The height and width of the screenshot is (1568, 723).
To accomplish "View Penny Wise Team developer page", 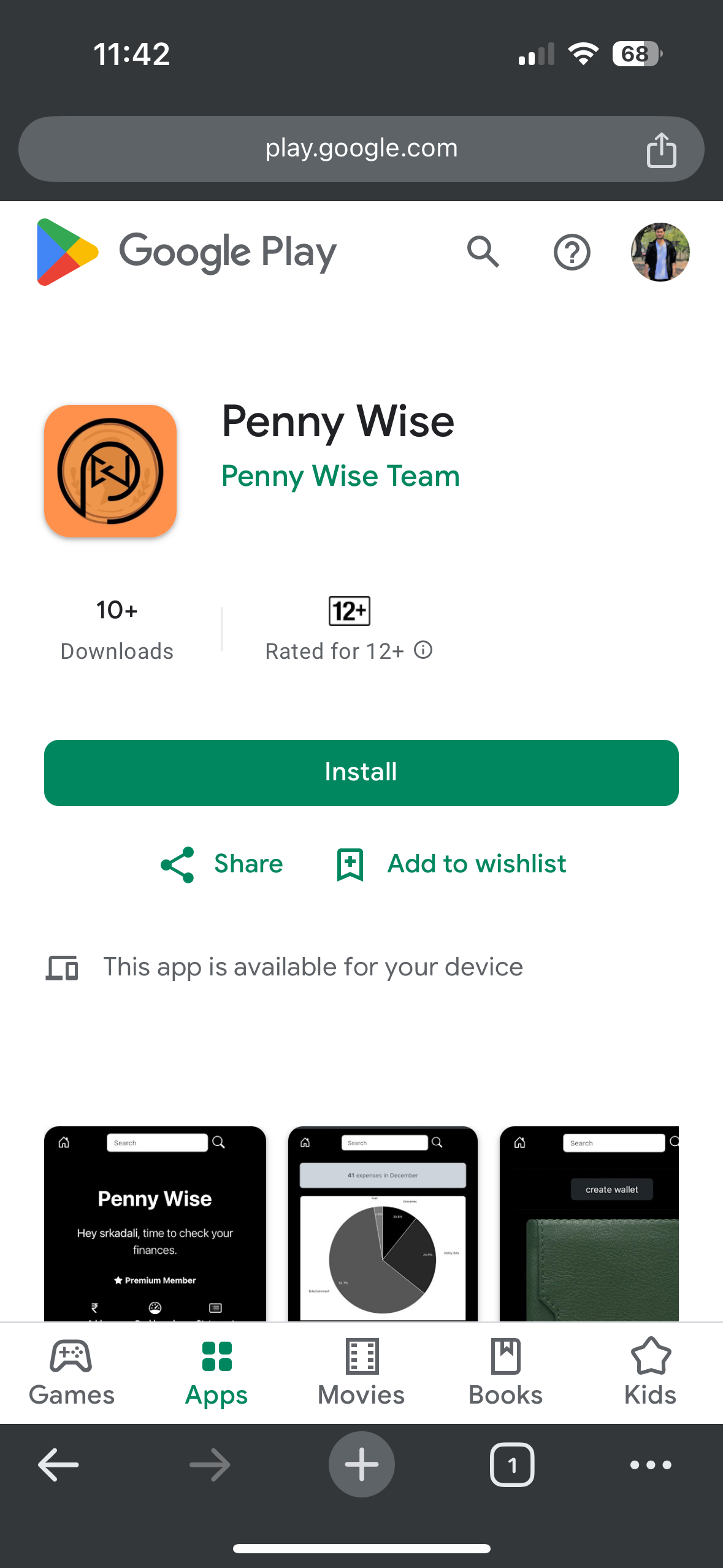I will (340, 476).
